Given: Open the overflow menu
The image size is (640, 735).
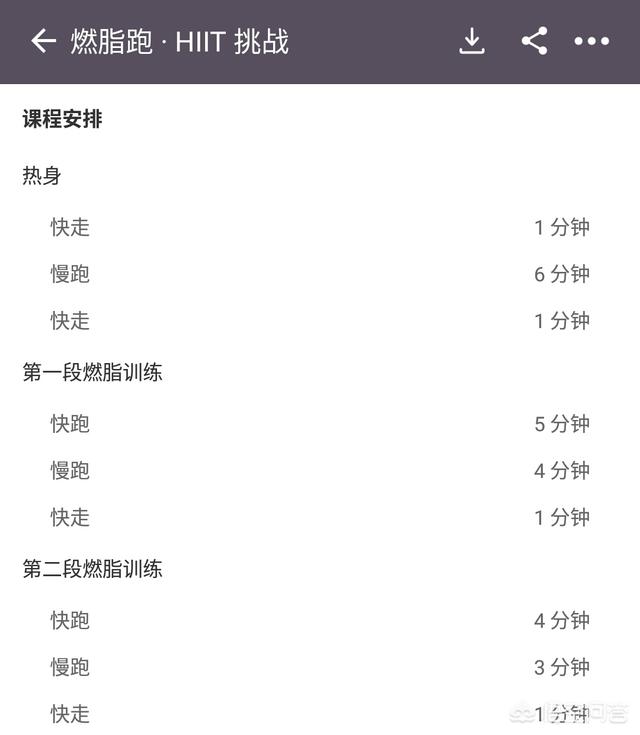Looking at the screenshot, I should tap(591, 41).
